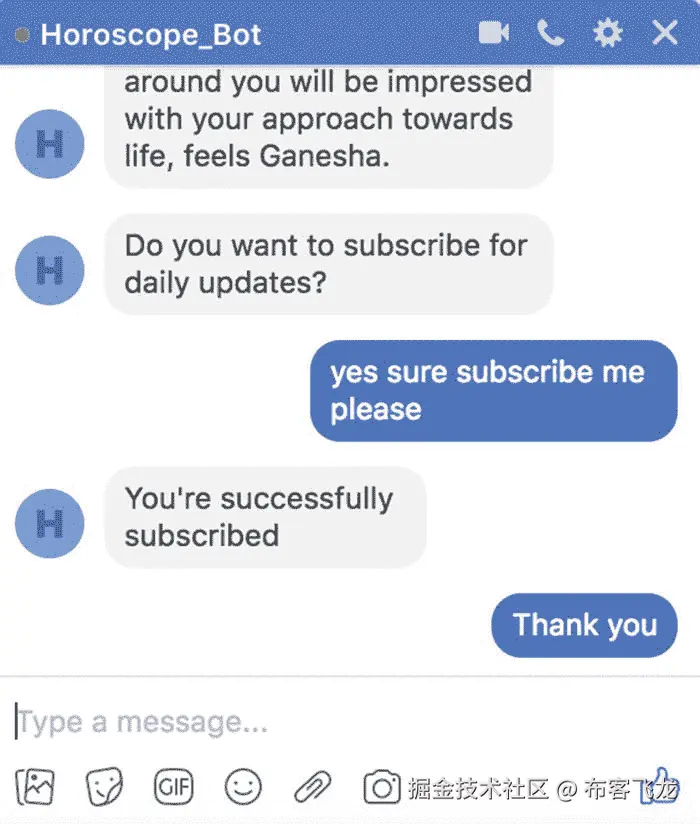This screenshot has height=824, width=700.
Task: Attach a file with the paperclip
Action: click(311, 788)
